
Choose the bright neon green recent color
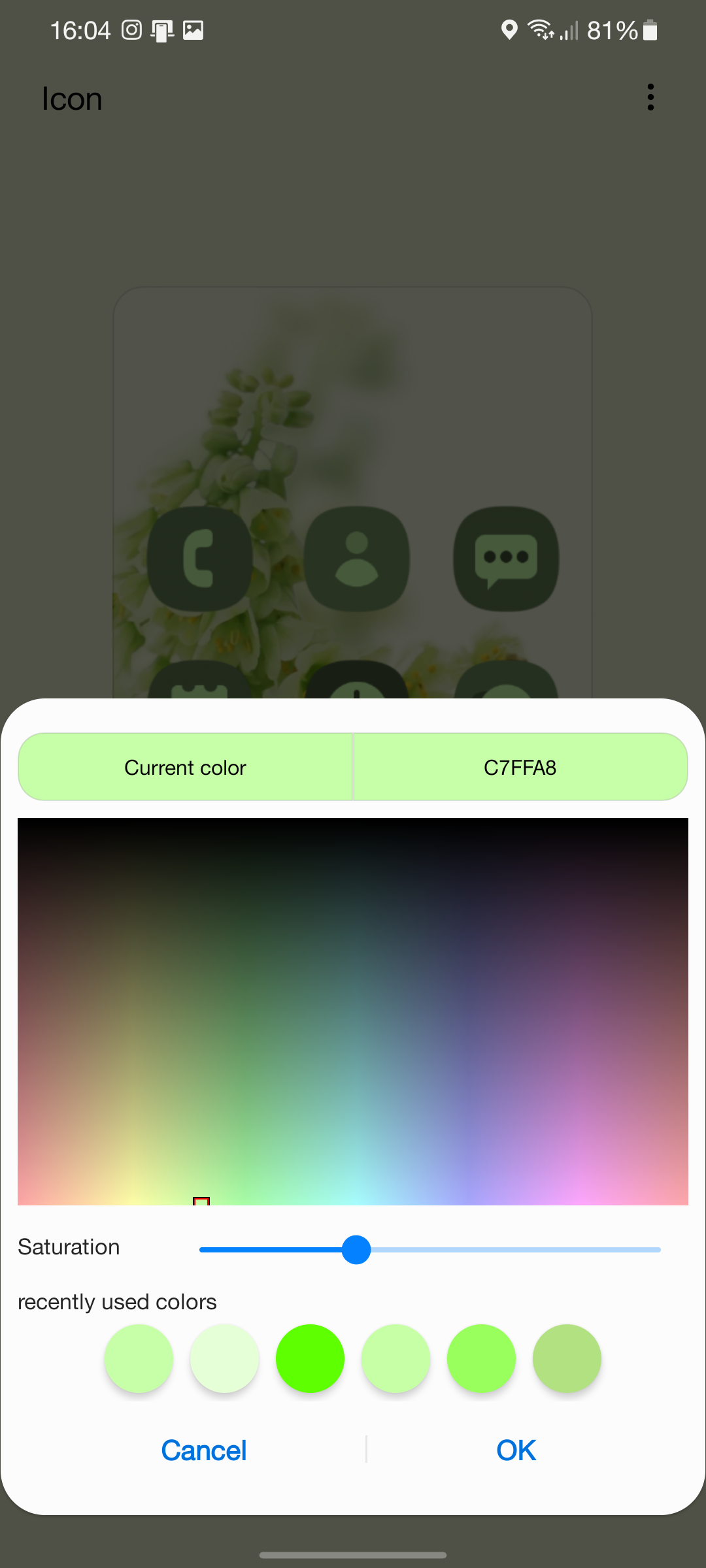click(x=310, y=1359)
